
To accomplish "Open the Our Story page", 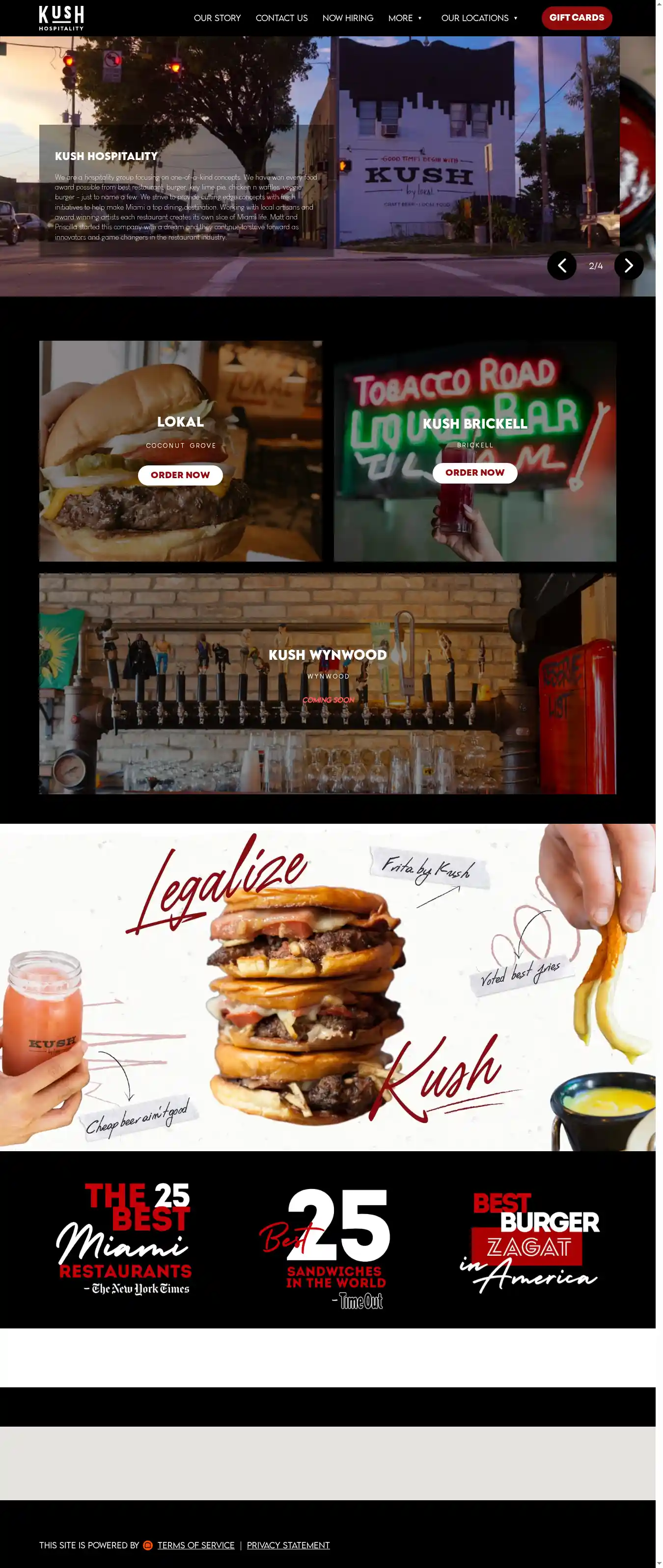I will (x=217, y=18).
